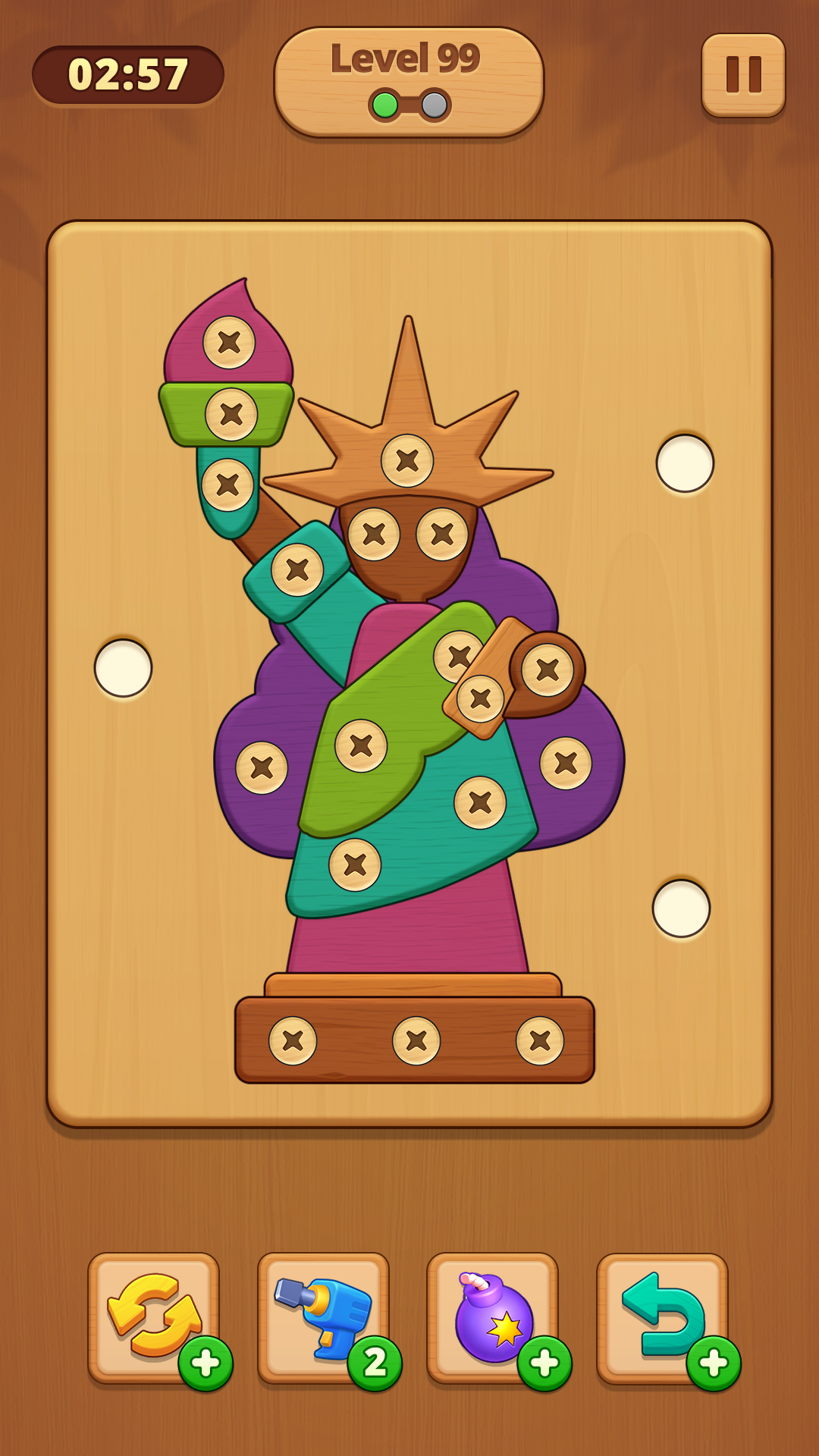The height and width of the screenshot is (1456, 819).
Task: Undo the last move
Action: point(663,1317)
